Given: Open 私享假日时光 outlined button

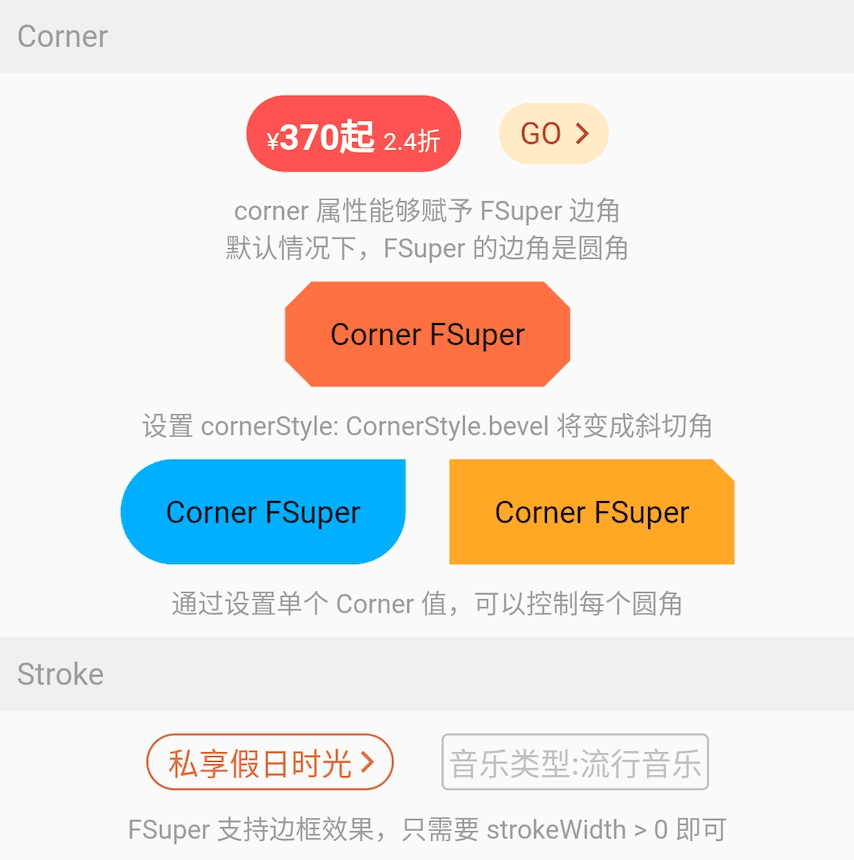Looking at the screenshot, I should click(x=270, y=763).
